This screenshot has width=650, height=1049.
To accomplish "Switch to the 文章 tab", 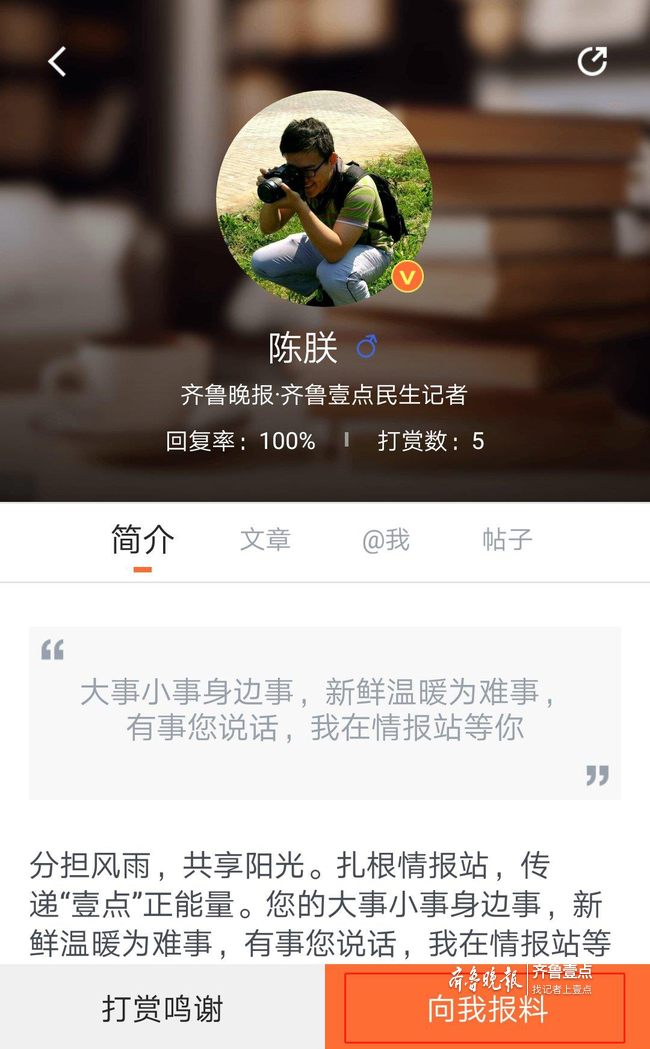I will 265,540.
